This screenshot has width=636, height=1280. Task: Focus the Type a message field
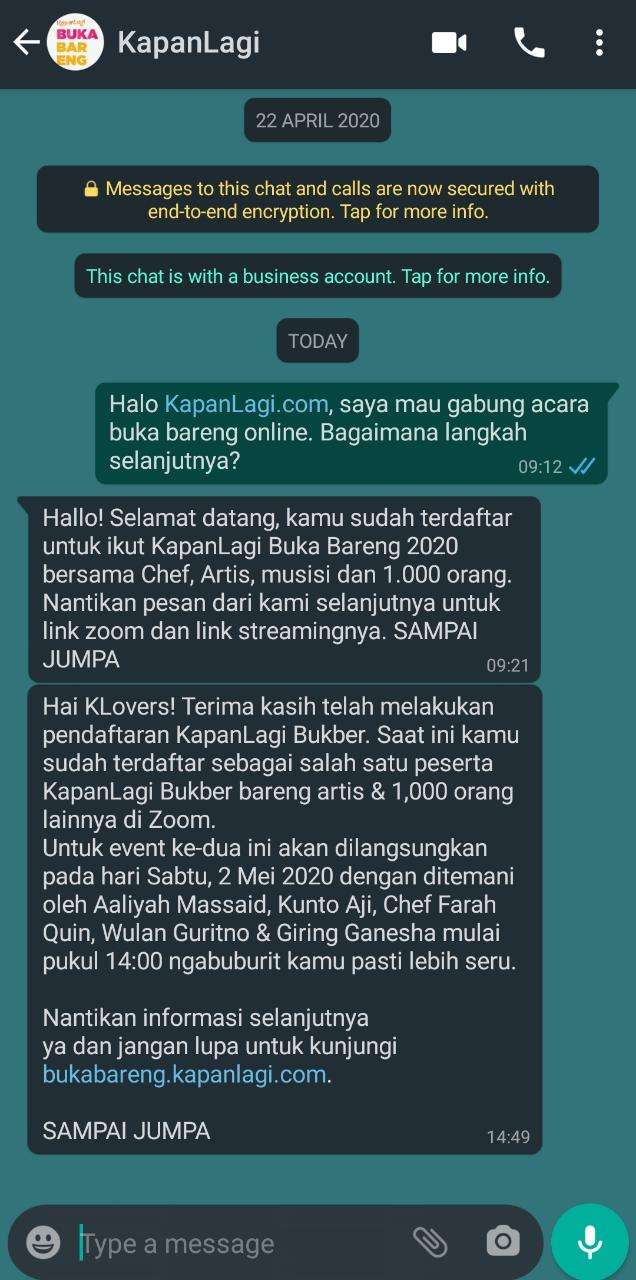pos(240,1243)
